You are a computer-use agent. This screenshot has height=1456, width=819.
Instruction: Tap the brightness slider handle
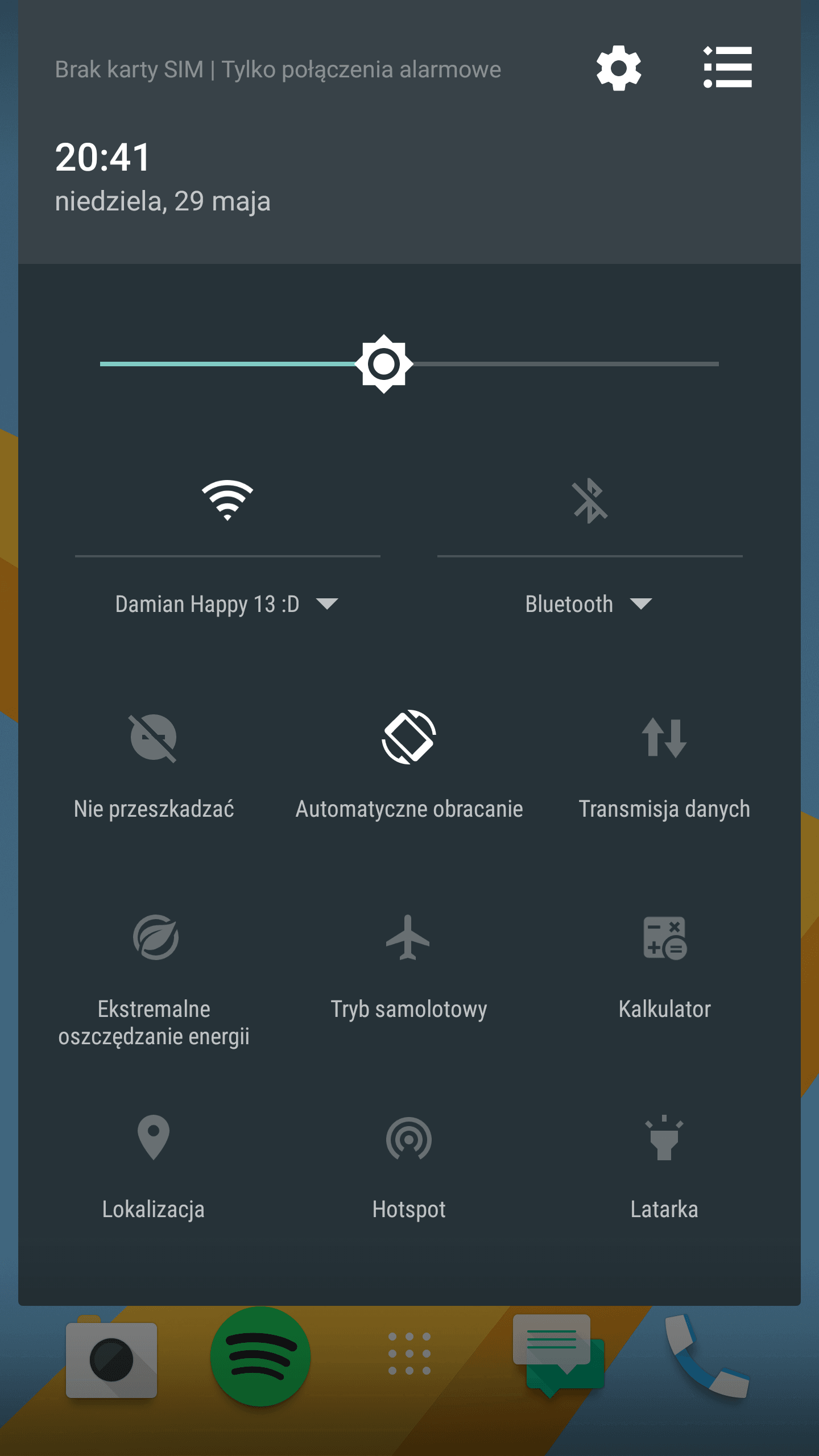(384, 364)
